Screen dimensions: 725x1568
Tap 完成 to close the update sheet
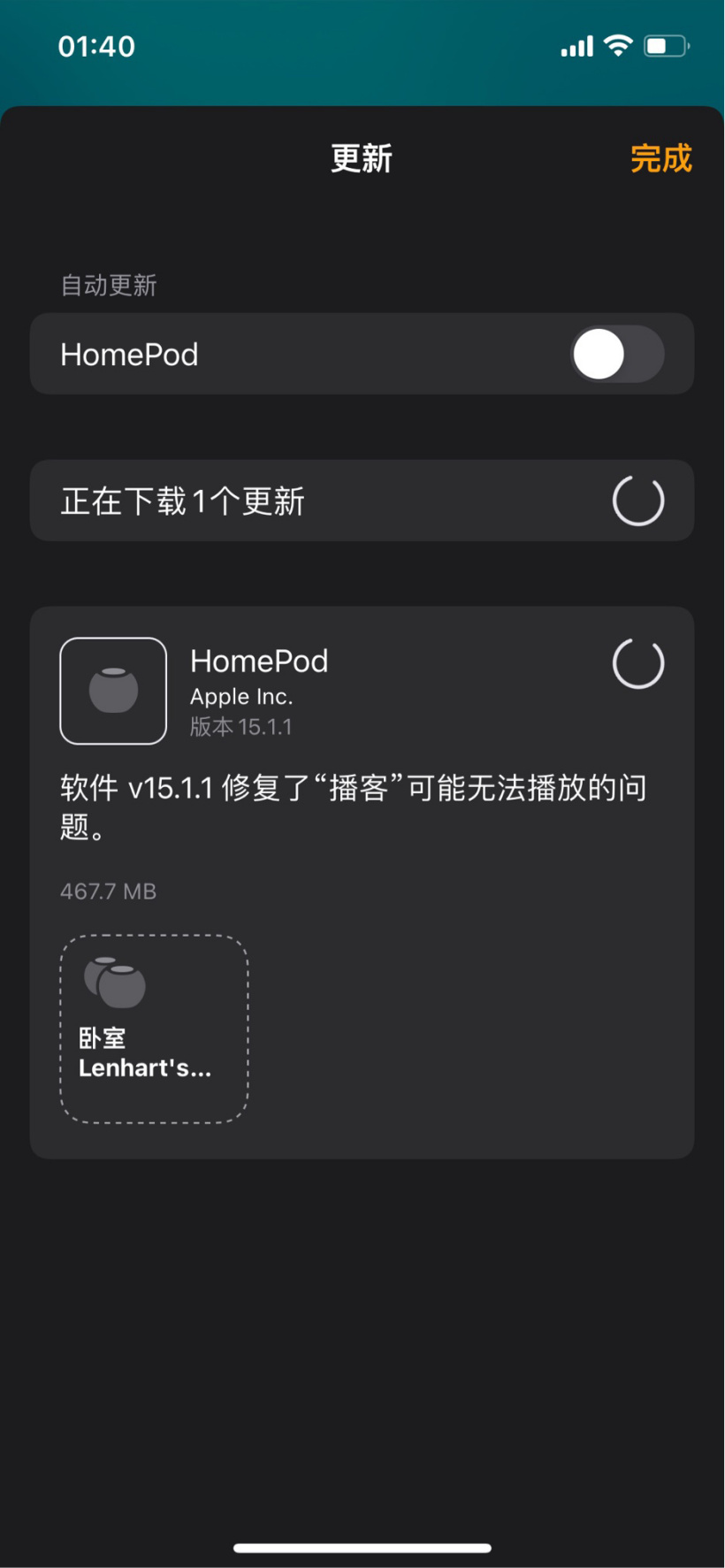coord(660,159)
